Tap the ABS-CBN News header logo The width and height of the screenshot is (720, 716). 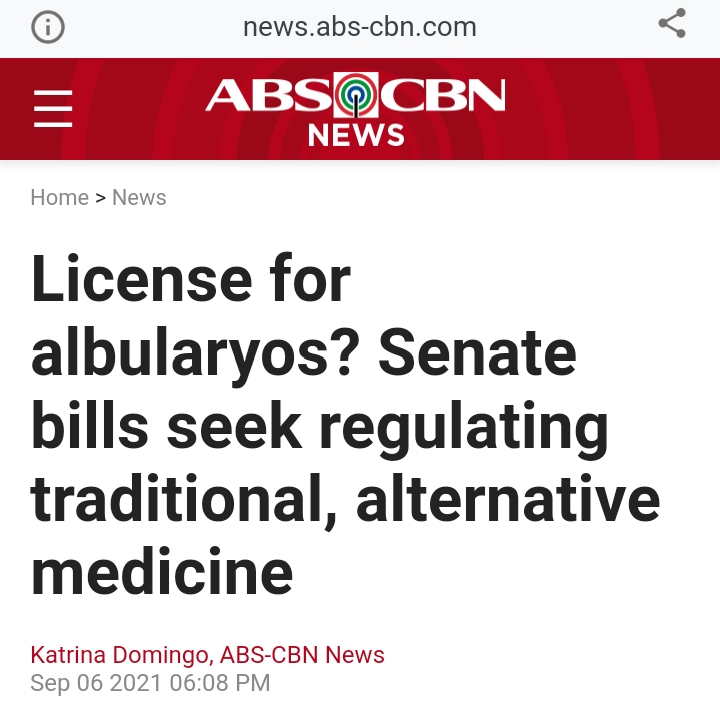point(356,109)
